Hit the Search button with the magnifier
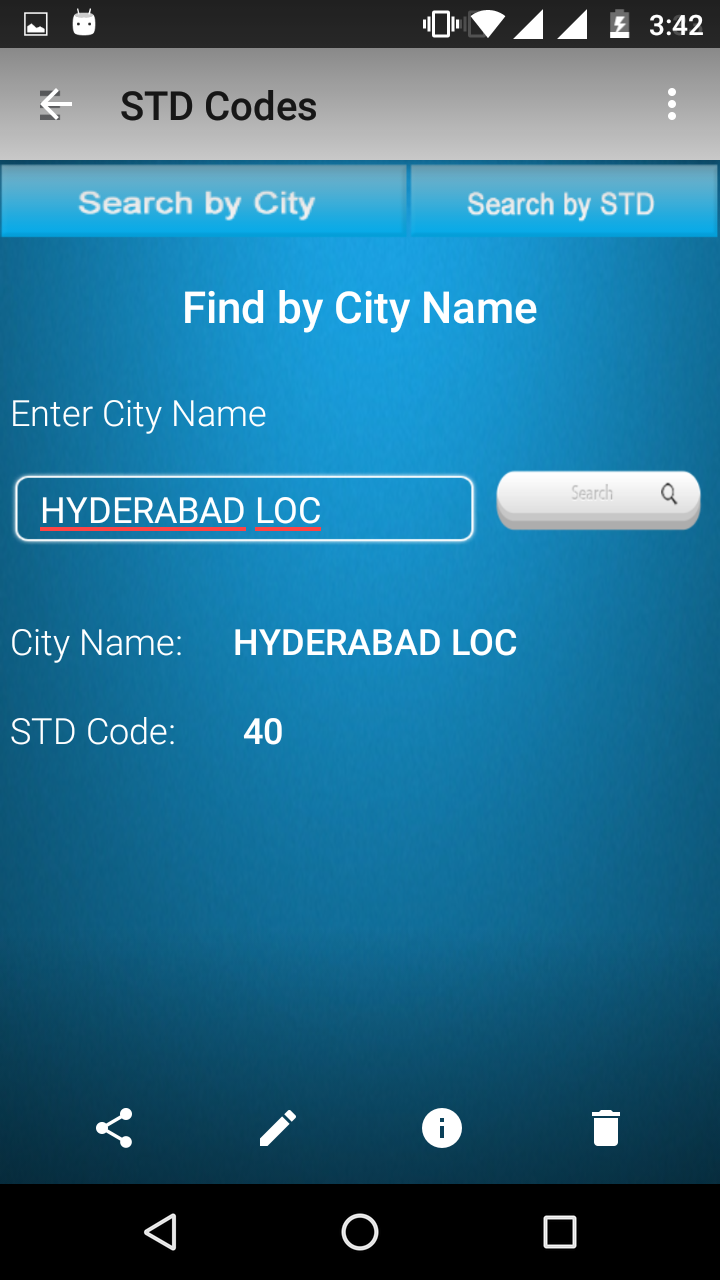 [x=598, y=498]
